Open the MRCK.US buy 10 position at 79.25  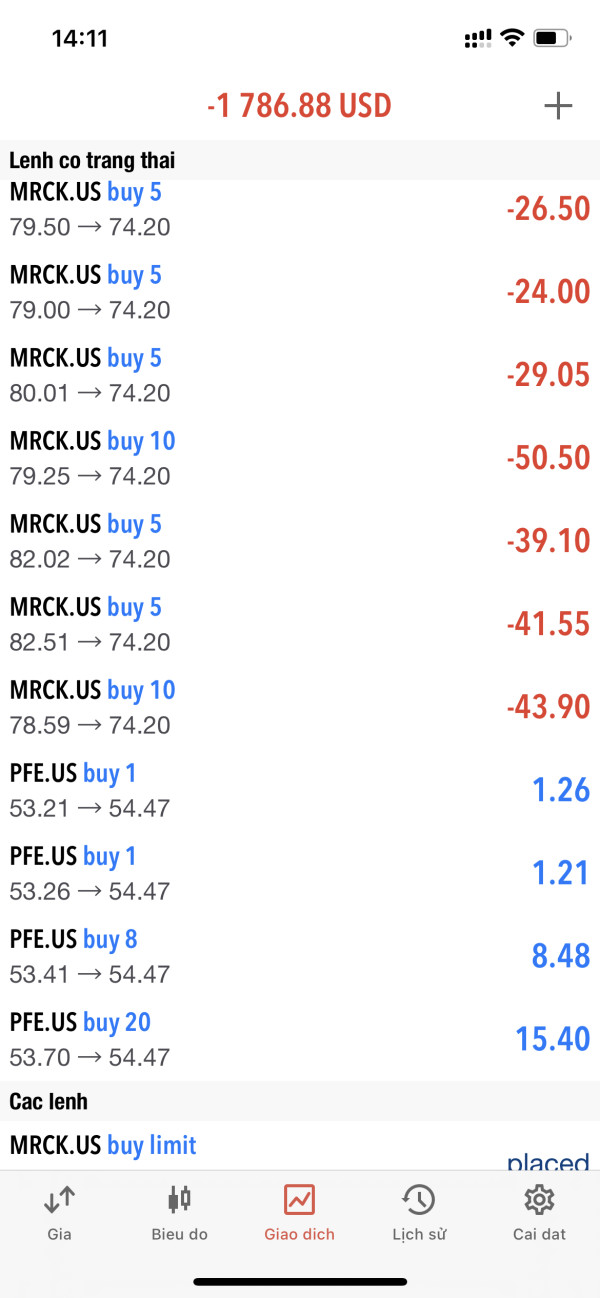point(300,457)
